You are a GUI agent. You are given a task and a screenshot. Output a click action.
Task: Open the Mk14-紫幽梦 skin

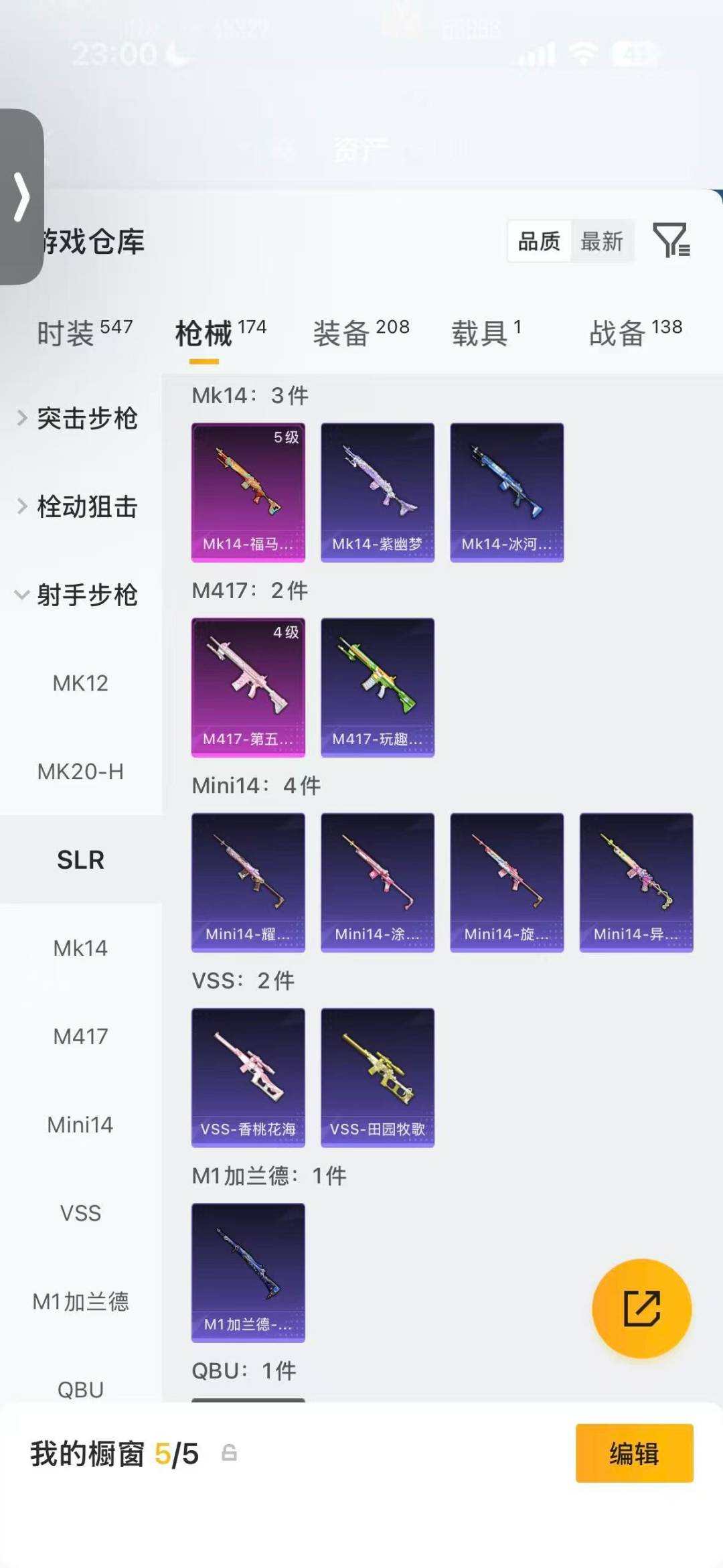tap(378, 492)
